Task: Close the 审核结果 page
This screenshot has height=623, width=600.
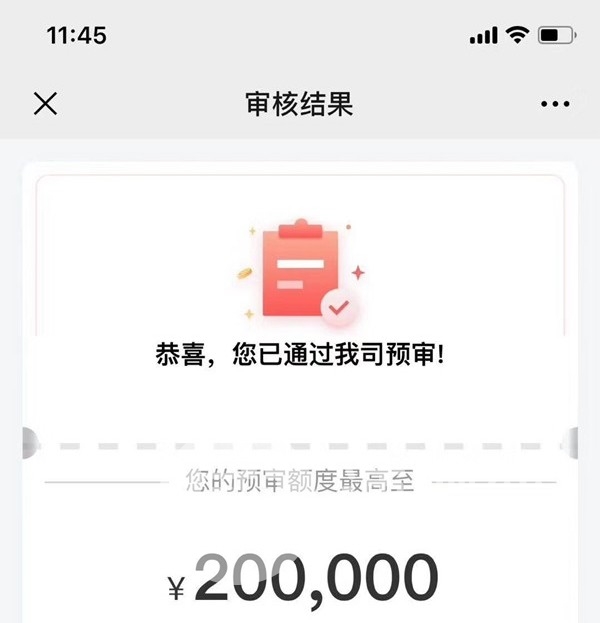Action: 45,104
